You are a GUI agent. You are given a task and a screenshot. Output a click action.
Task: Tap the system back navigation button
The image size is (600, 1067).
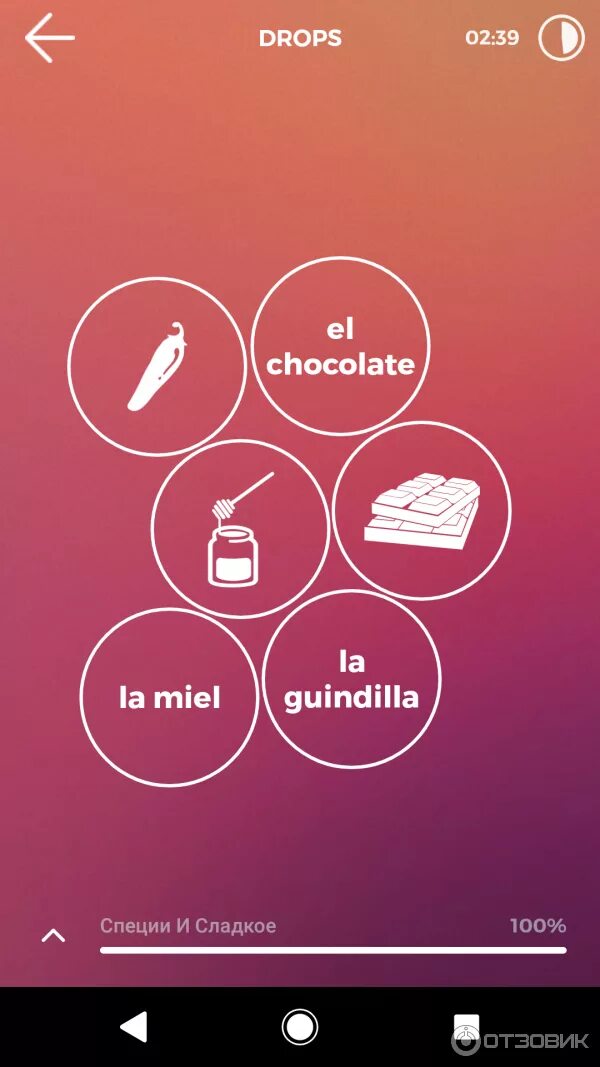coord(133,1027)
